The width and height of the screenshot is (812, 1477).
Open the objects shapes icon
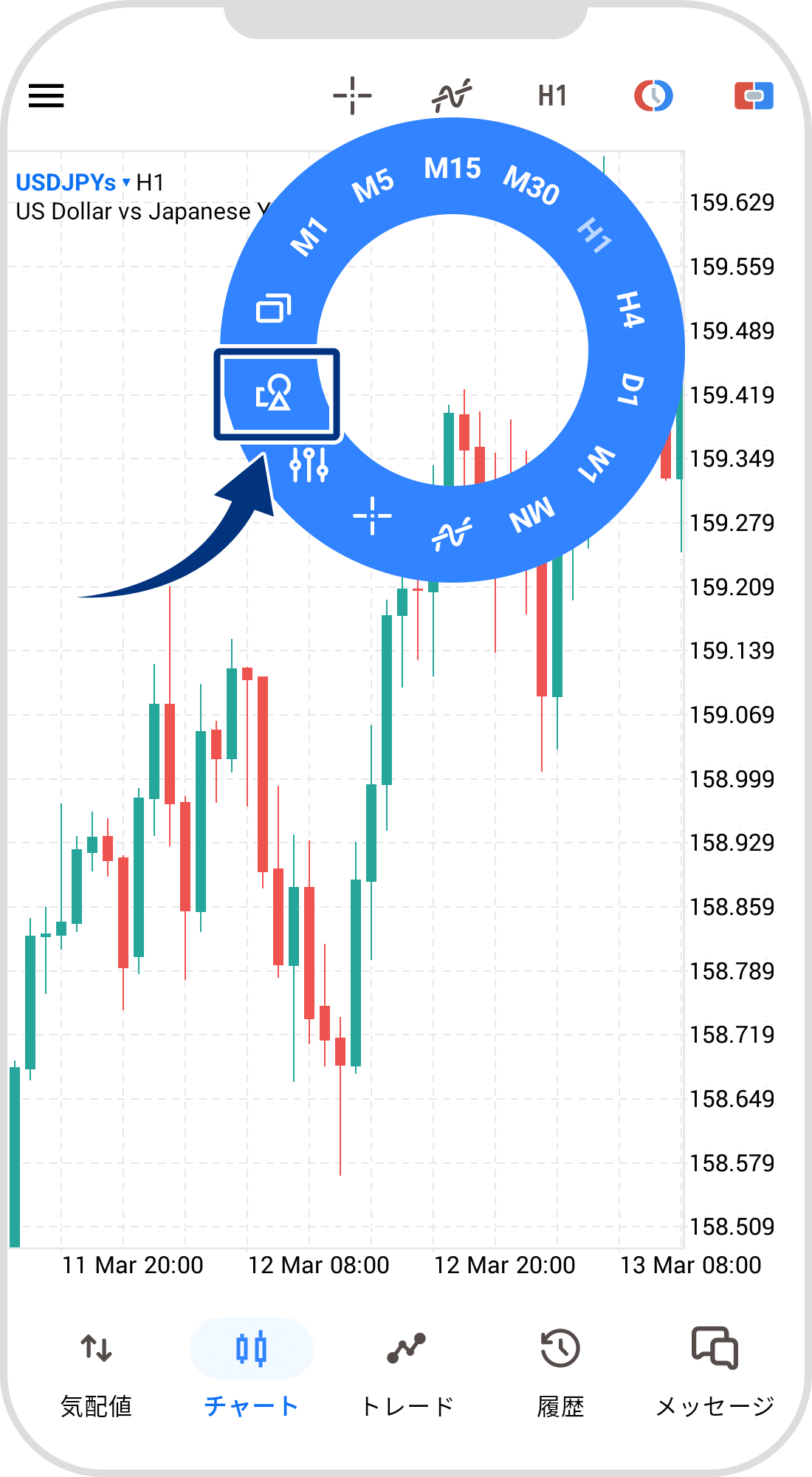[275, 393]
